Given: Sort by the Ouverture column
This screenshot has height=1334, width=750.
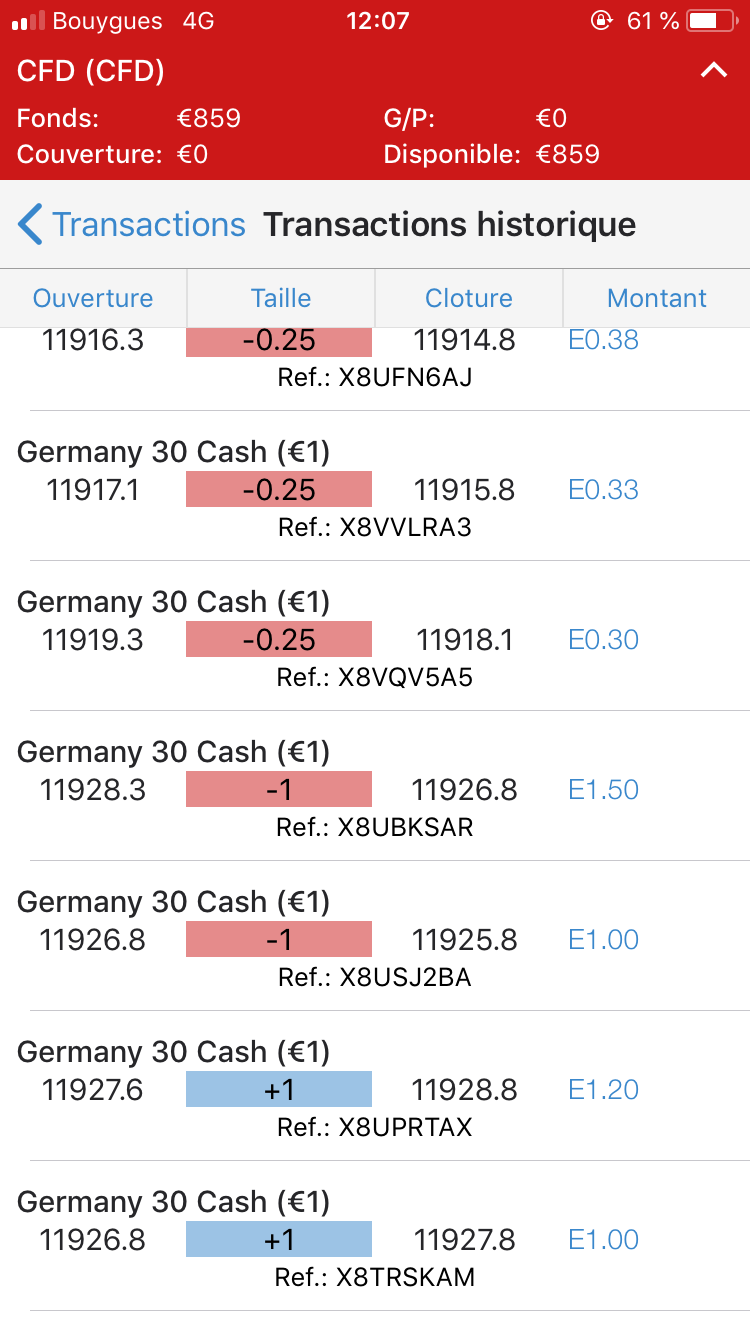Looking at the screenshot, I should (x=93, y=298).
